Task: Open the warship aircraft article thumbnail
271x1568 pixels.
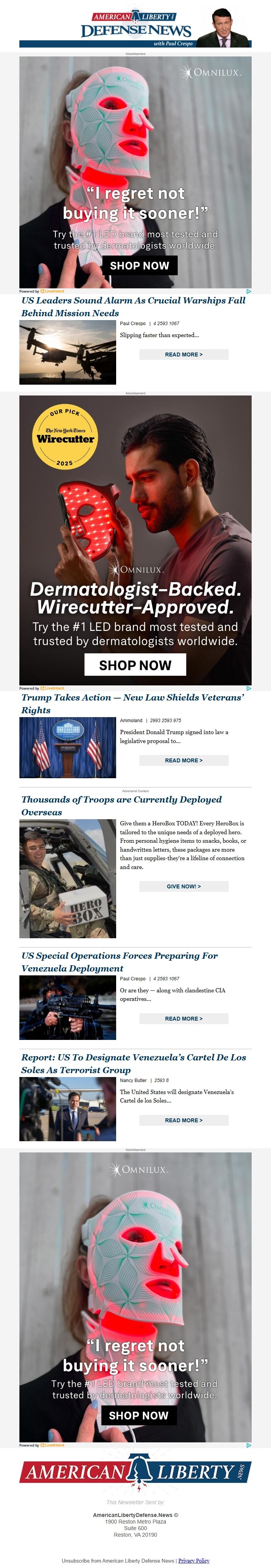Action: [68, 353]
